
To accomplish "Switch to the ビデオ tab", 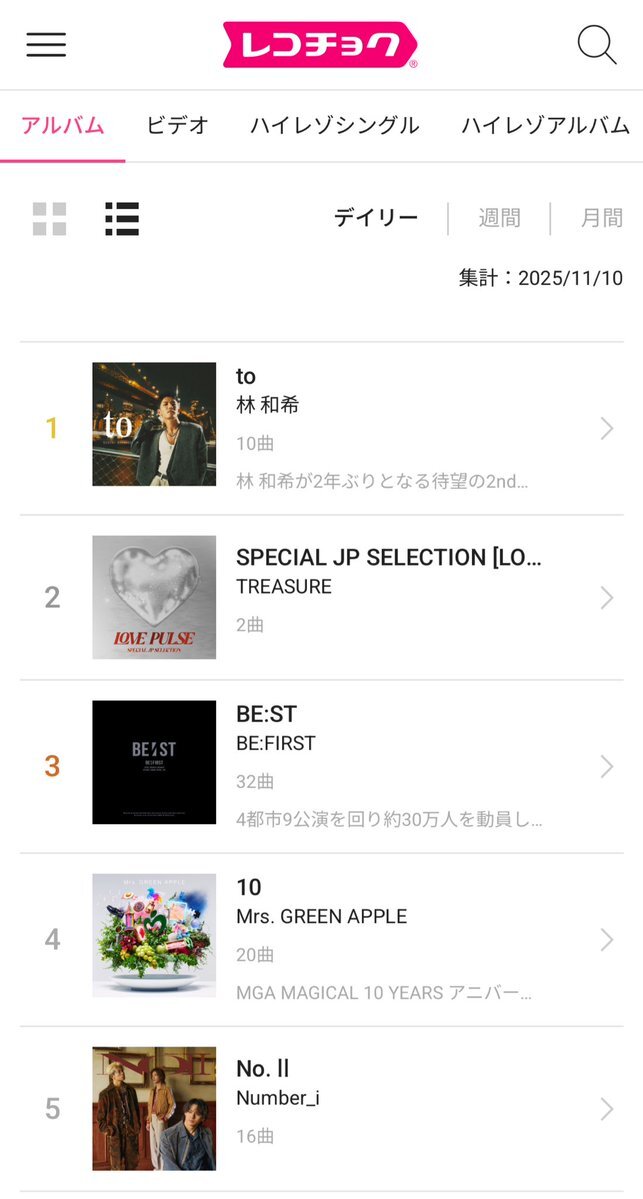I will 178,125.
